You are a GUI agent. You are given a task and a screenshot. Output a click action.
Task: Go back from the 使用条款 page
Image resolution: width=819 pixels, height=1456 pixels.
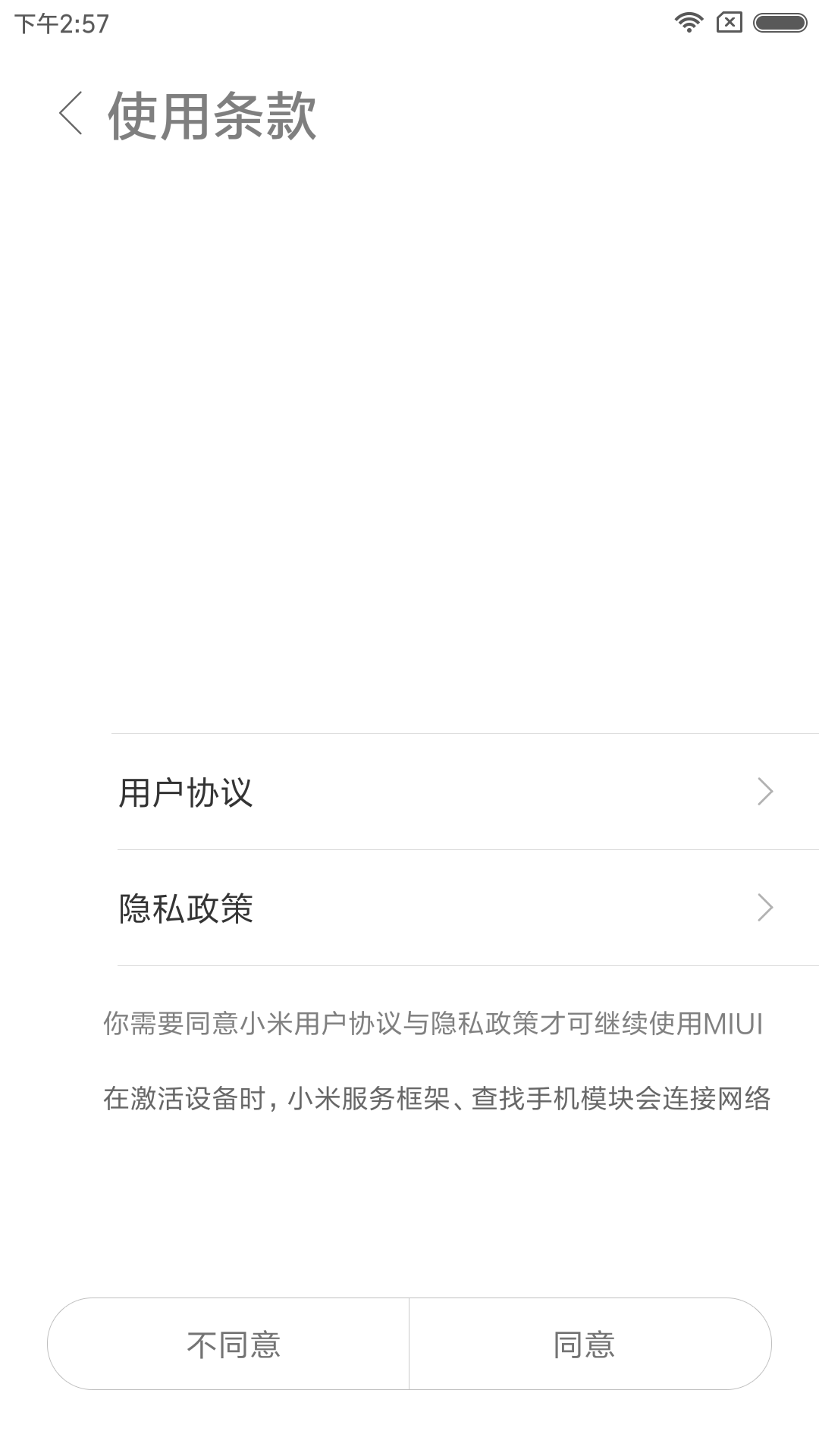pyautogui.click(x=71, y=114)
